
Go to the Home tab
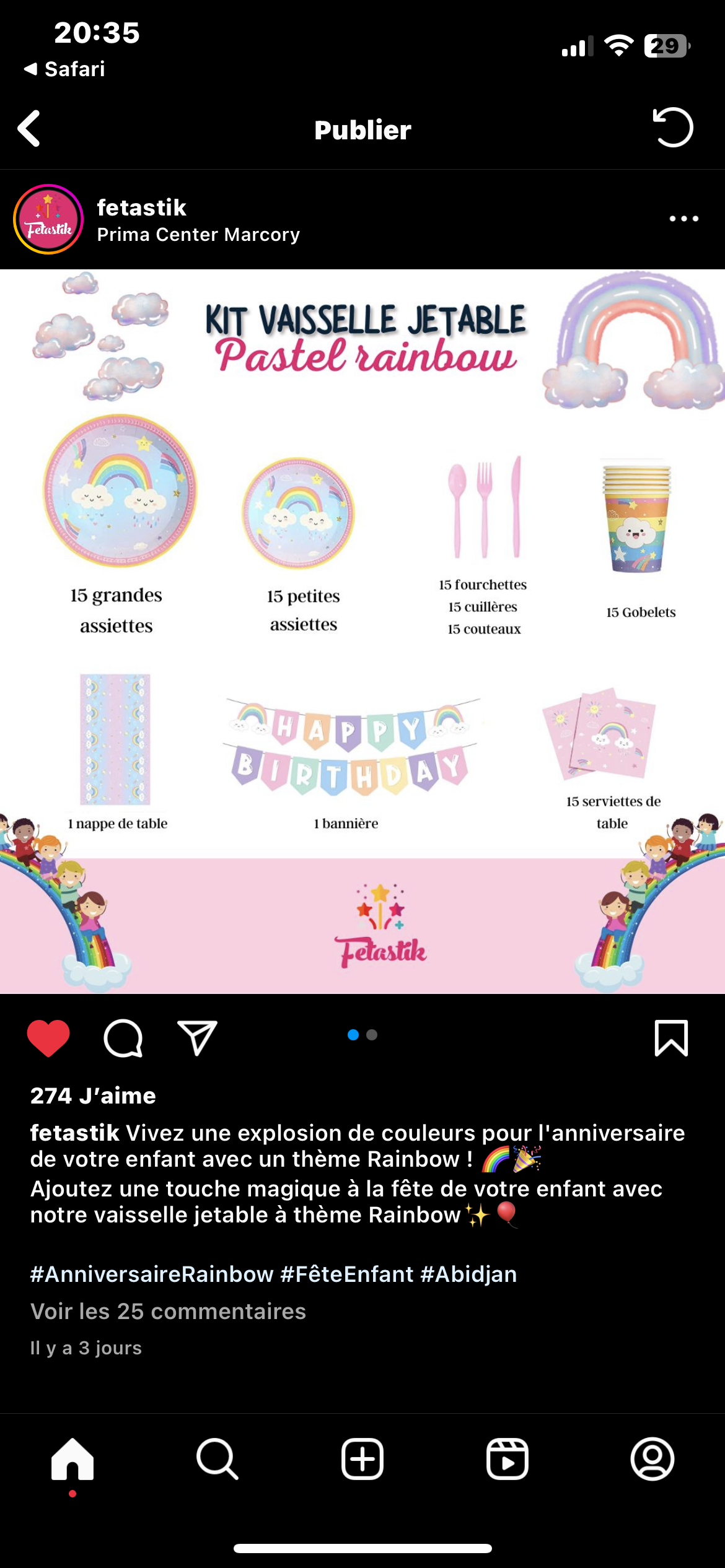coord(72,1459)
